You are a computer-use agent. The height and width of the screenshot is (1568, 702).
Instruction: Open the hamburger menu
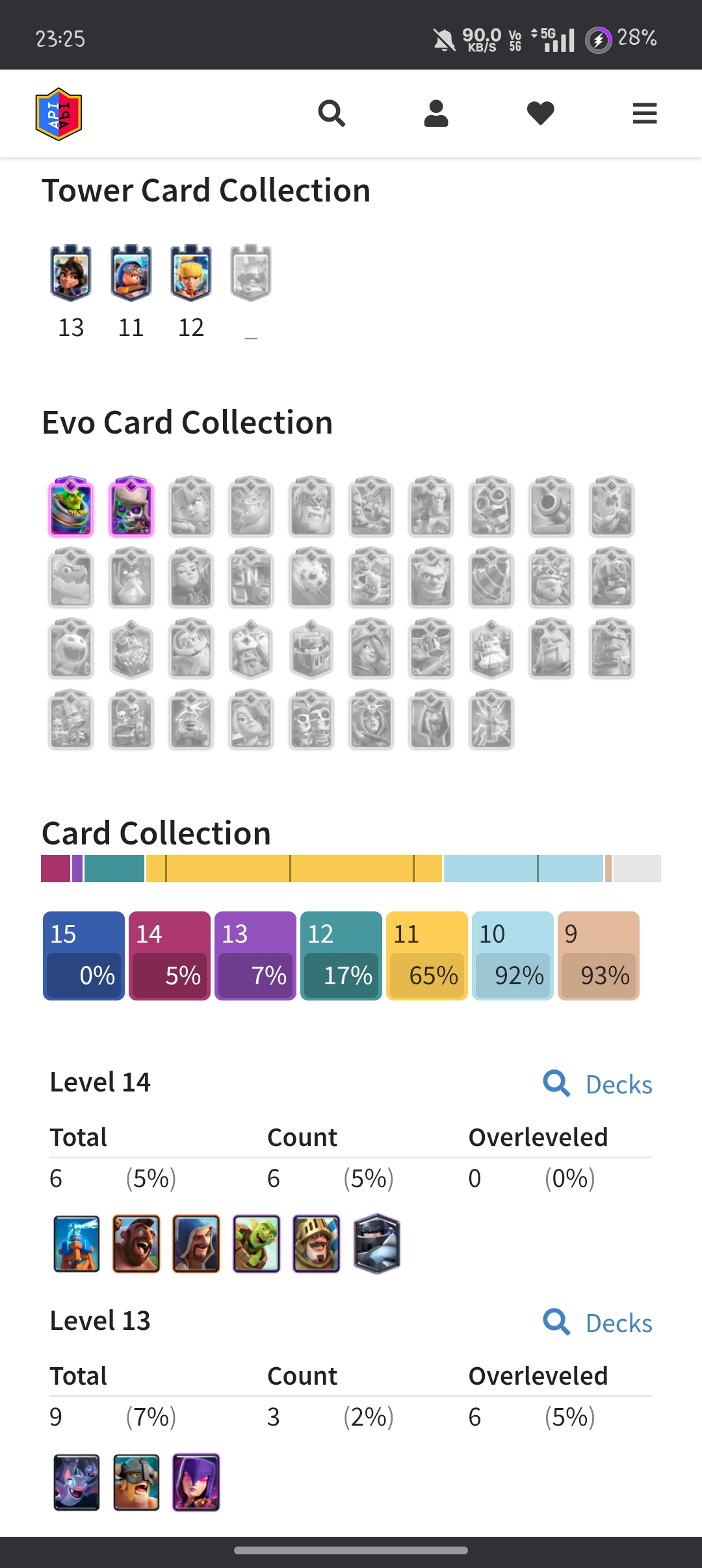tap(644, 113)
